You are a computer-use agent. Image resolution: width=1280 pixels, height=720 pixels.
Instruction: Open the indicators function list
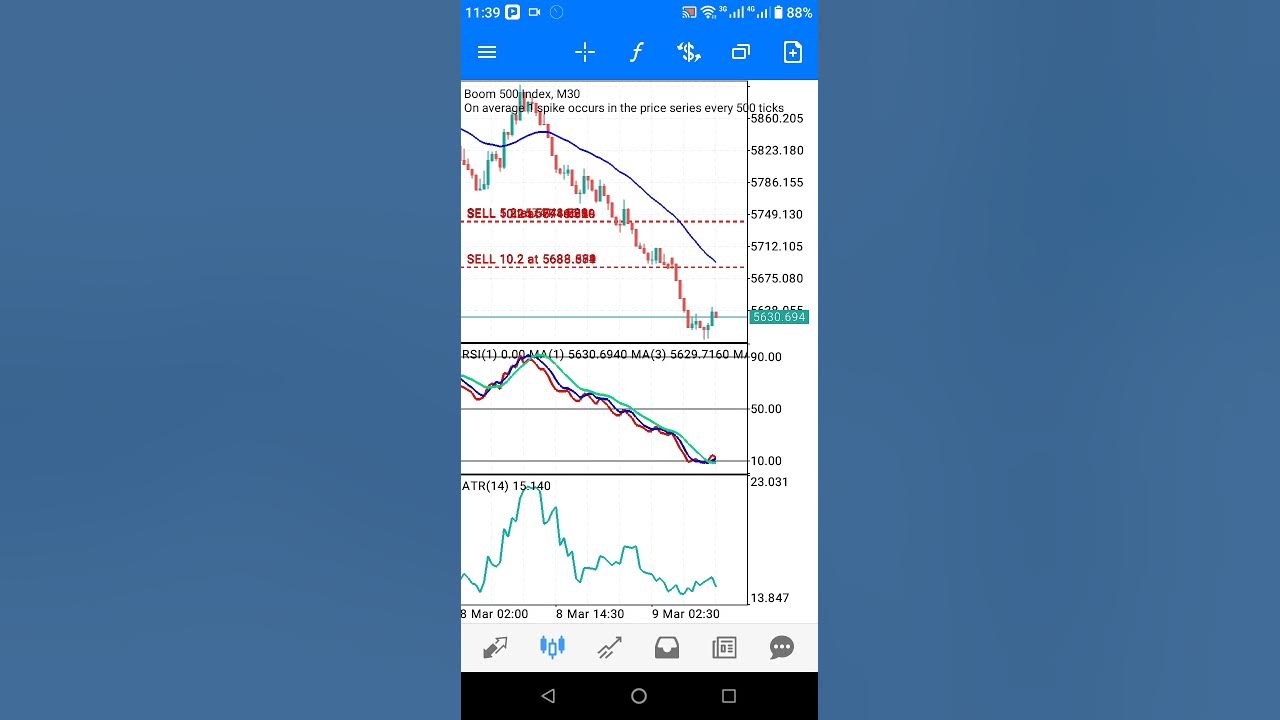pos(636,52)
